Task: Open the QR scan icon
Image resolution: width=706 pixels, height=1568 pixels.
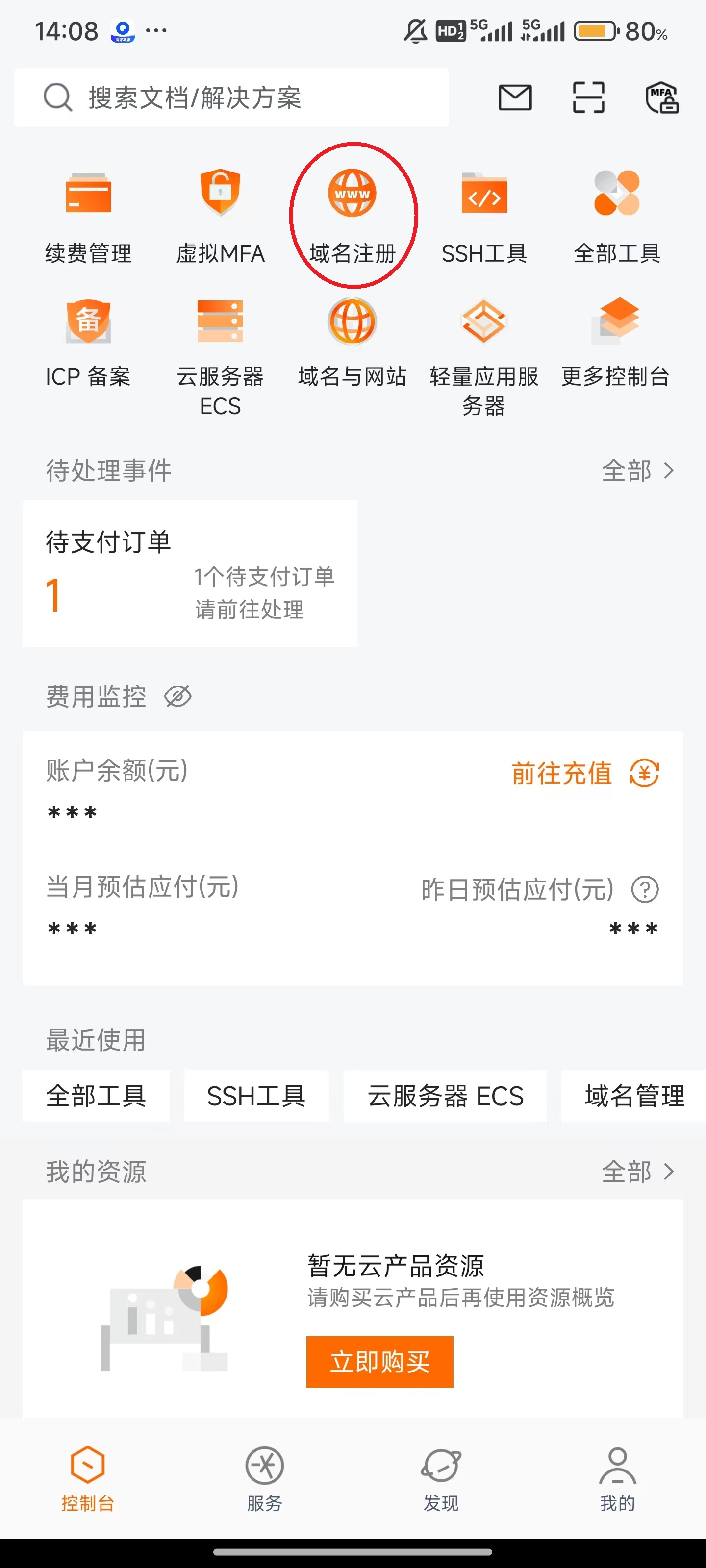Action: click(x=588, y=98)
